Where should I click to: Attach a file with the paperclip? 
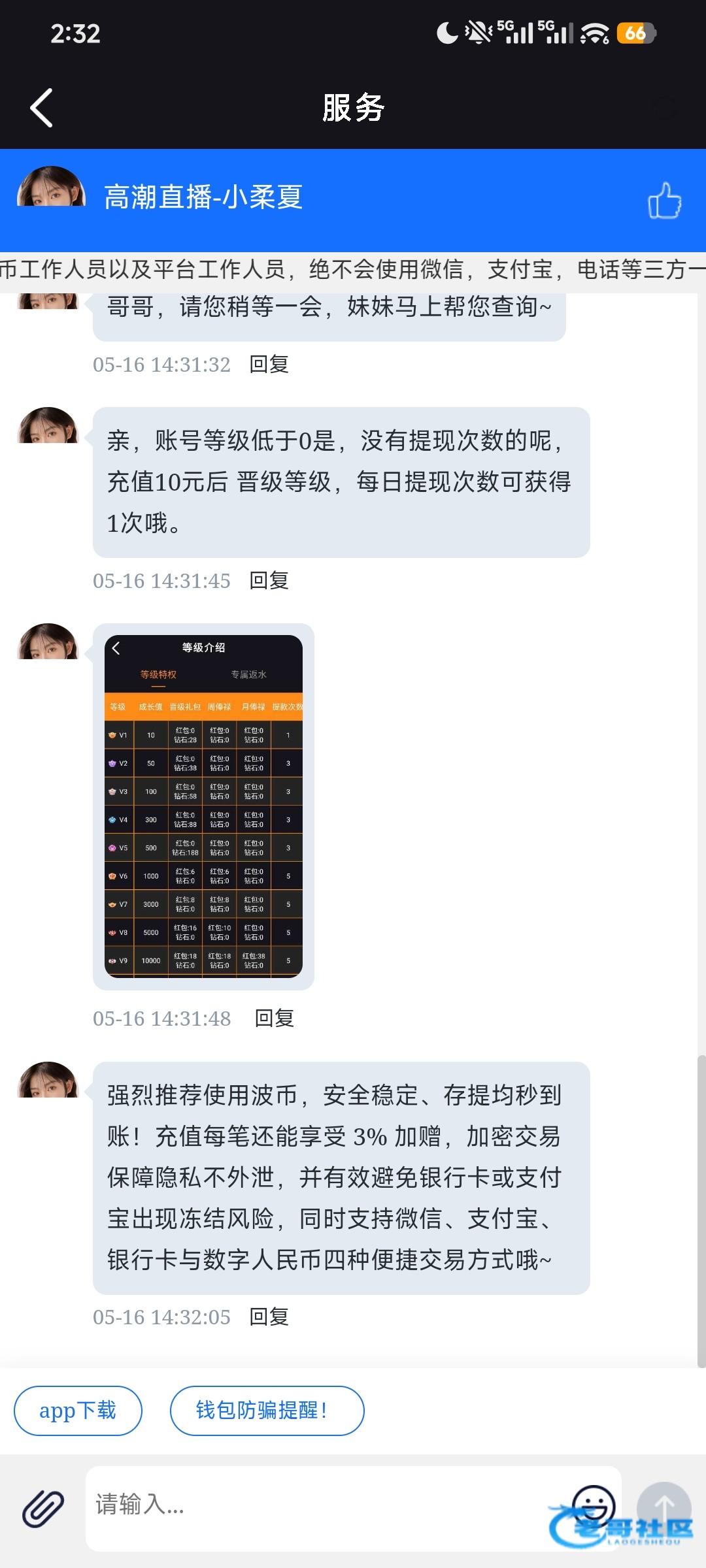click(x=43, y=1509)
